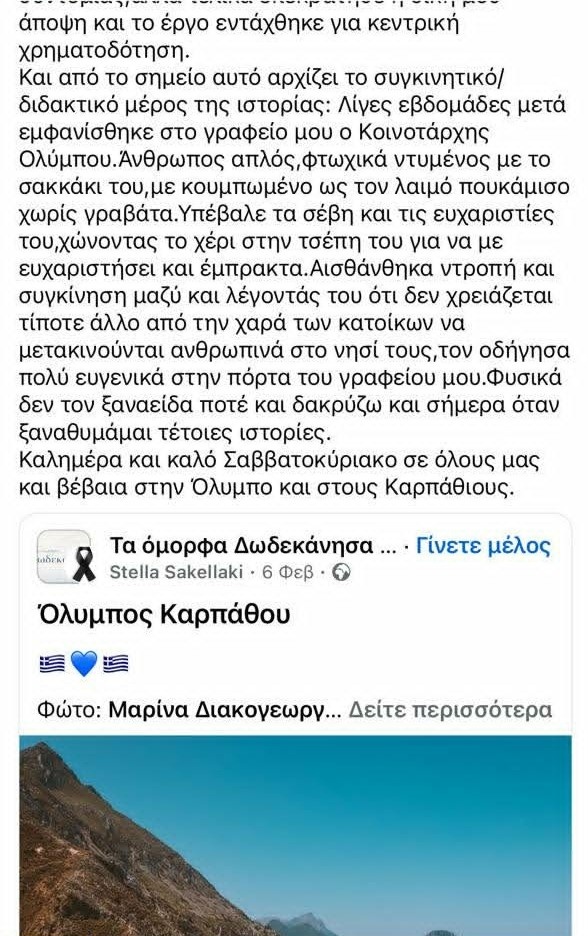Tap the group's avatar picture
Image resolution: width=588 pixels, height=936 pixels.
[64, 557]
